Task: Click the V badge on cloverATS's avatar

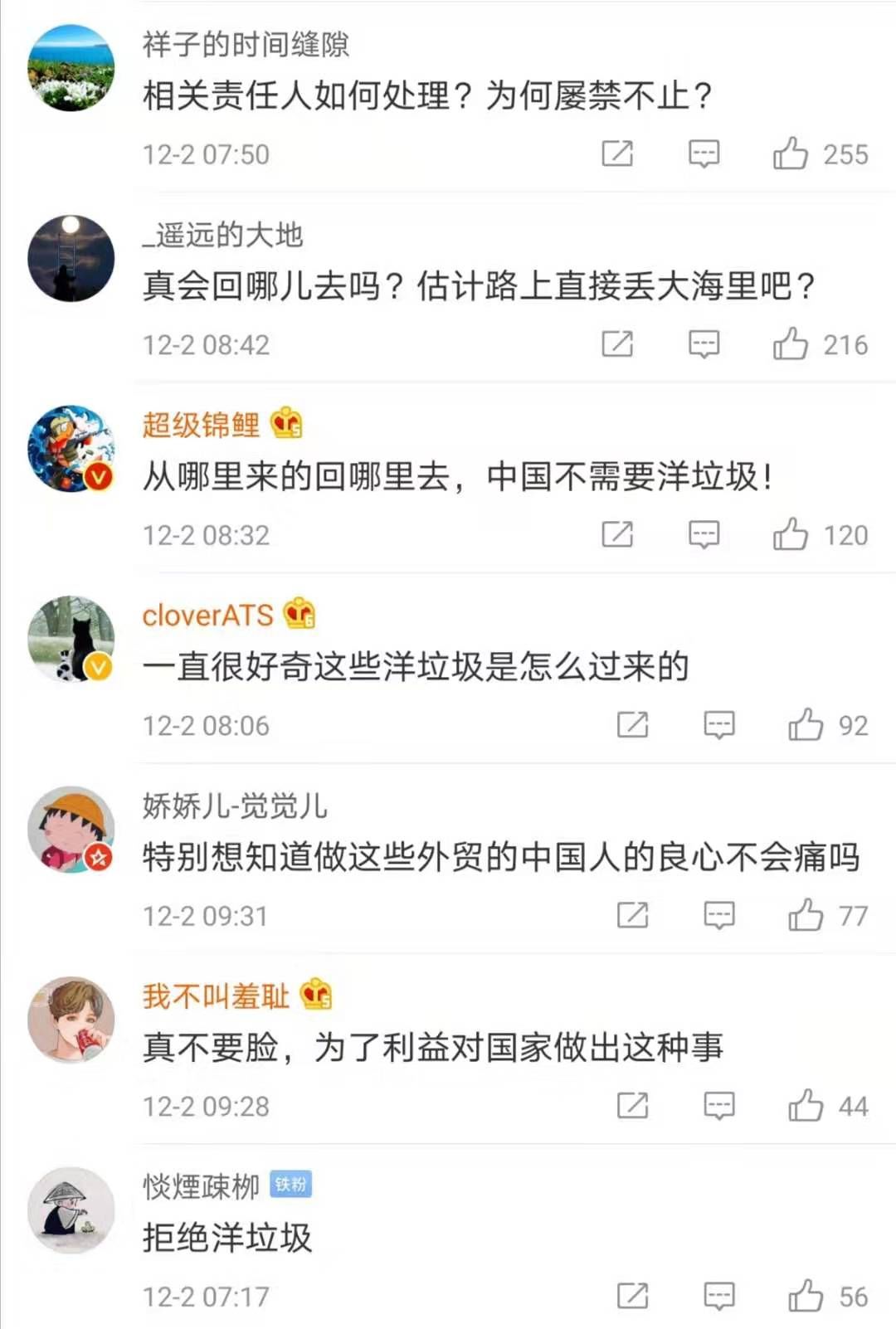Action: coord(97,668)
